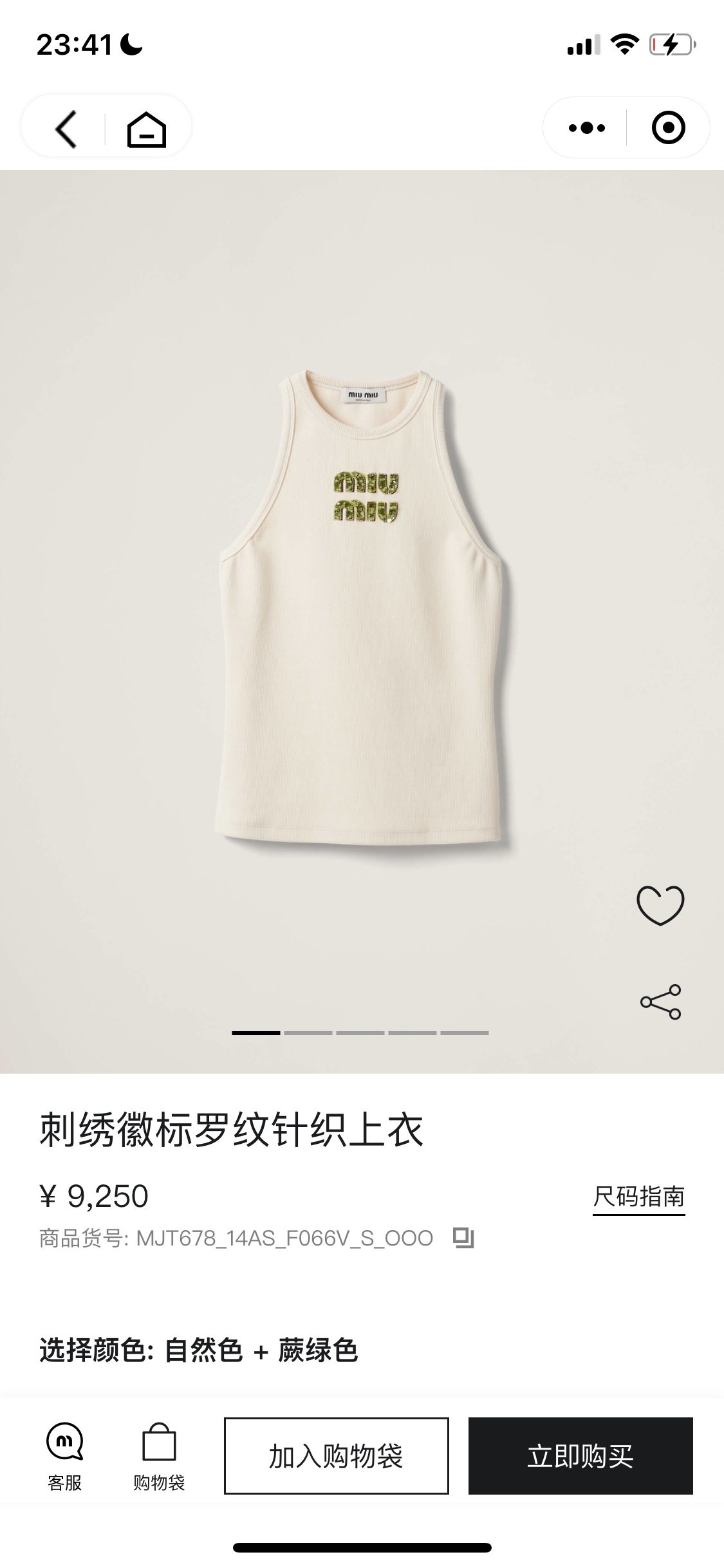This screenshot has width=724, height=1568.
Task: Jump to the second image indicator
Action: (x=308, y=1032)
